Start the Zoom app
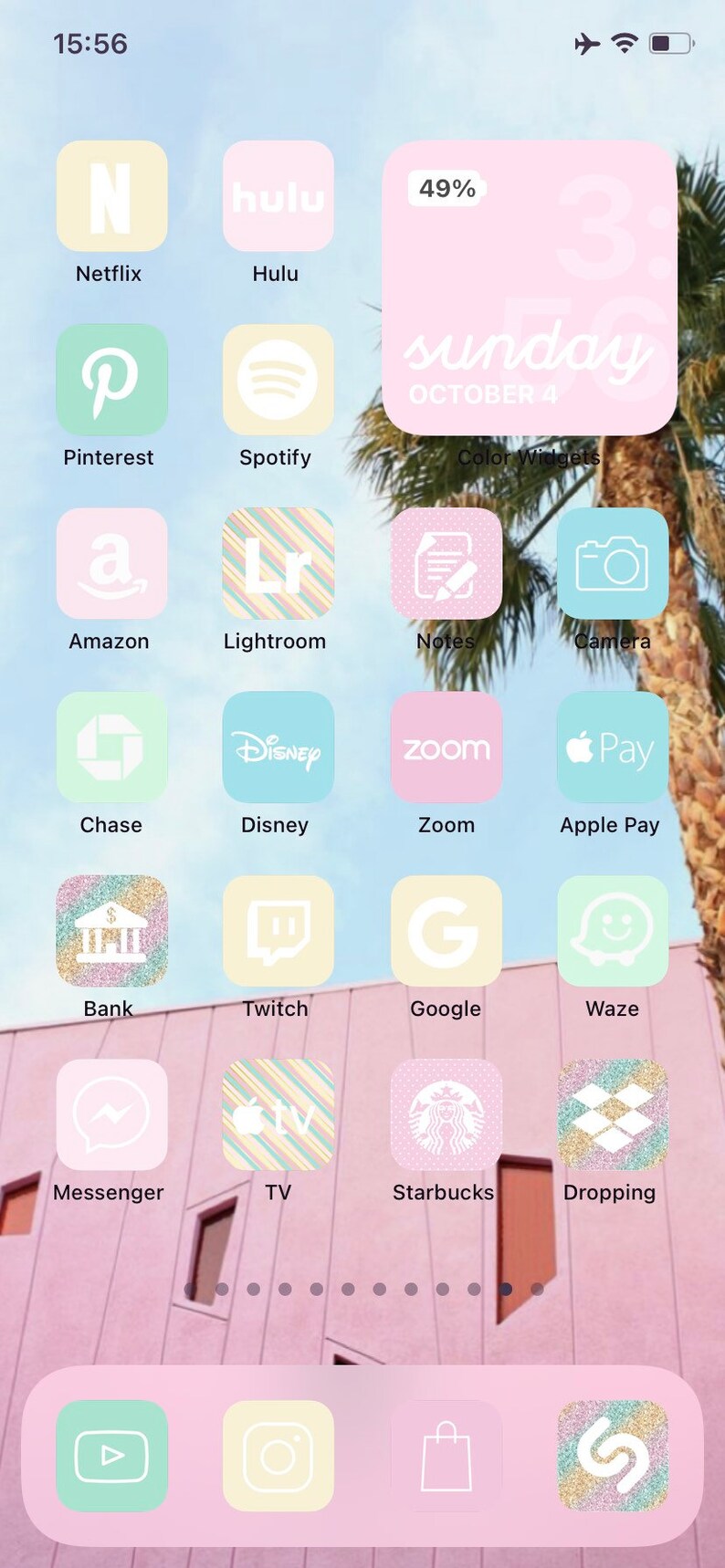The width and height of the screenshot is (725, 1568). [446, 747]
